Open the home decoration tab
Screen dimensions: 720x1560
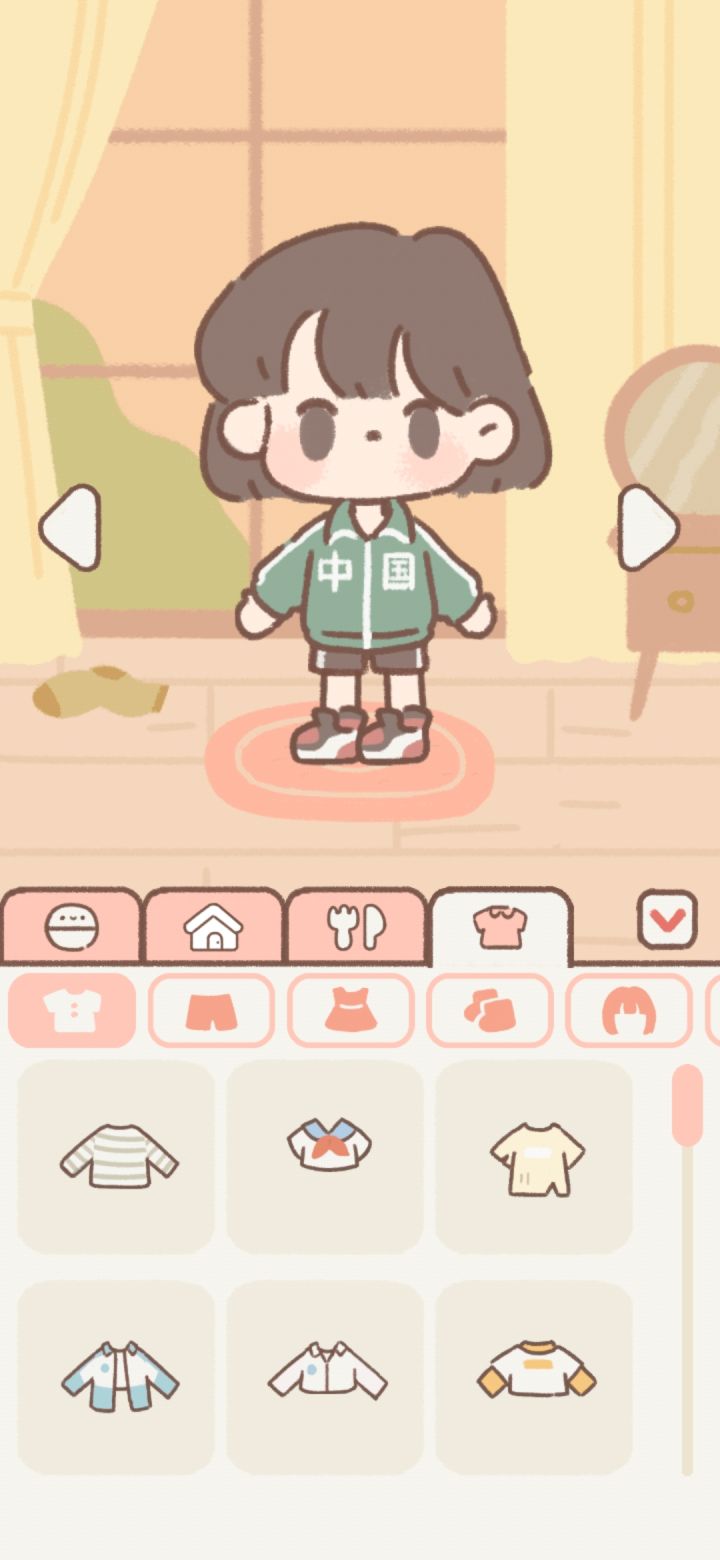[214, 925]
